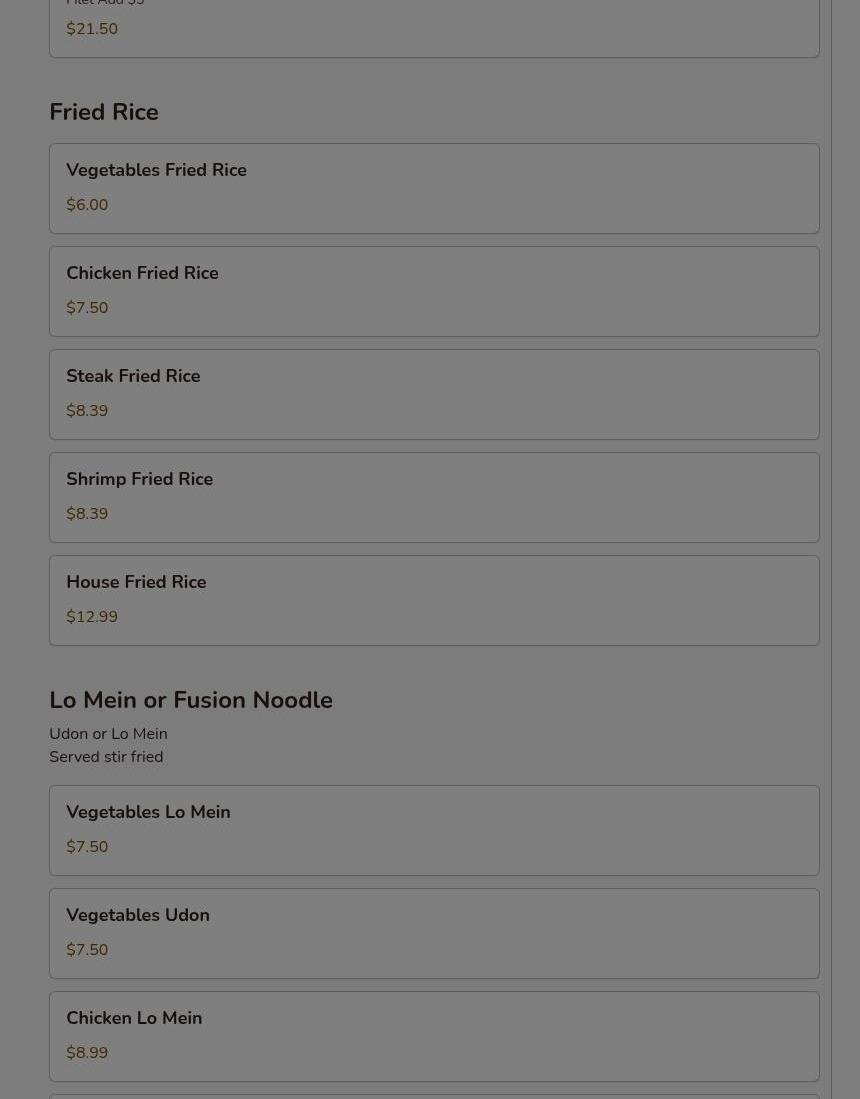
Task: Open House Fried Rice for $12.99
Action: point(434,600)
